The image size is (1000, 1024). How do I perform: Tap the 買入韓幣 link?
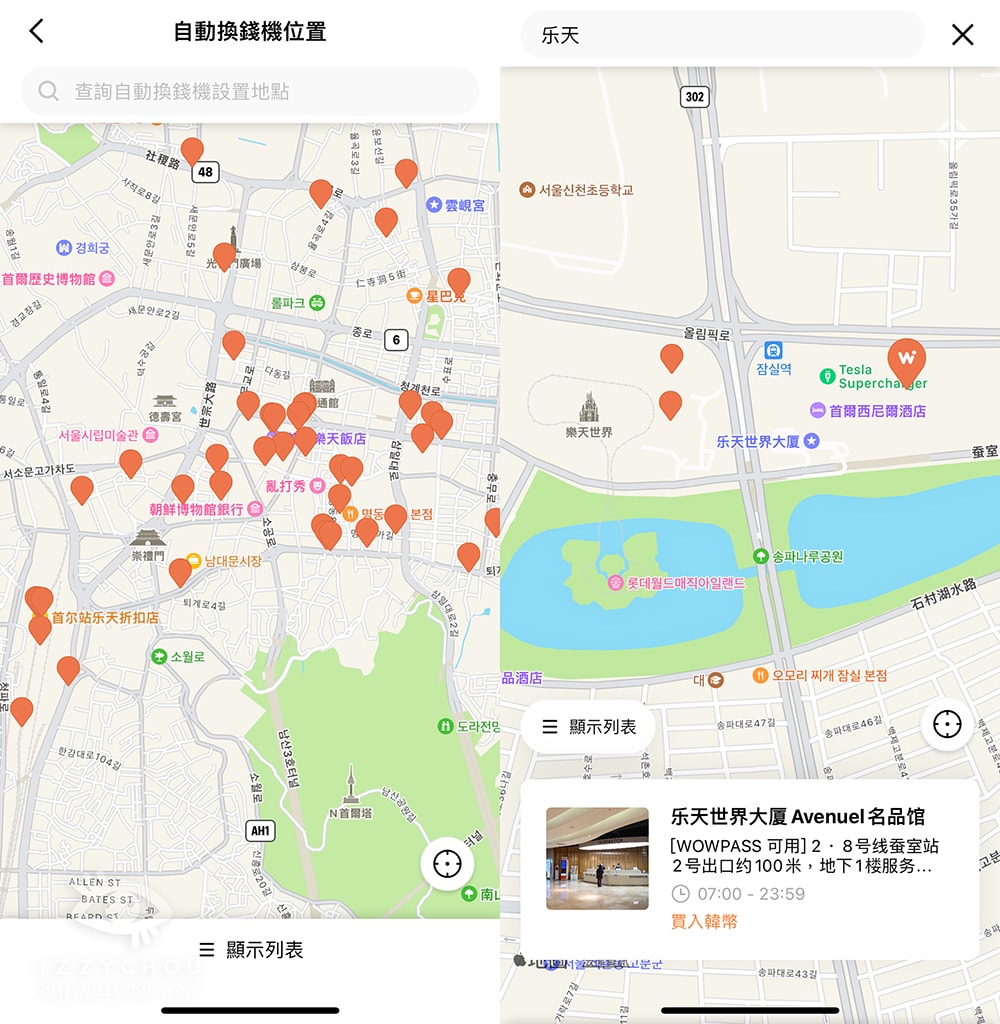[x=704, y=921]
